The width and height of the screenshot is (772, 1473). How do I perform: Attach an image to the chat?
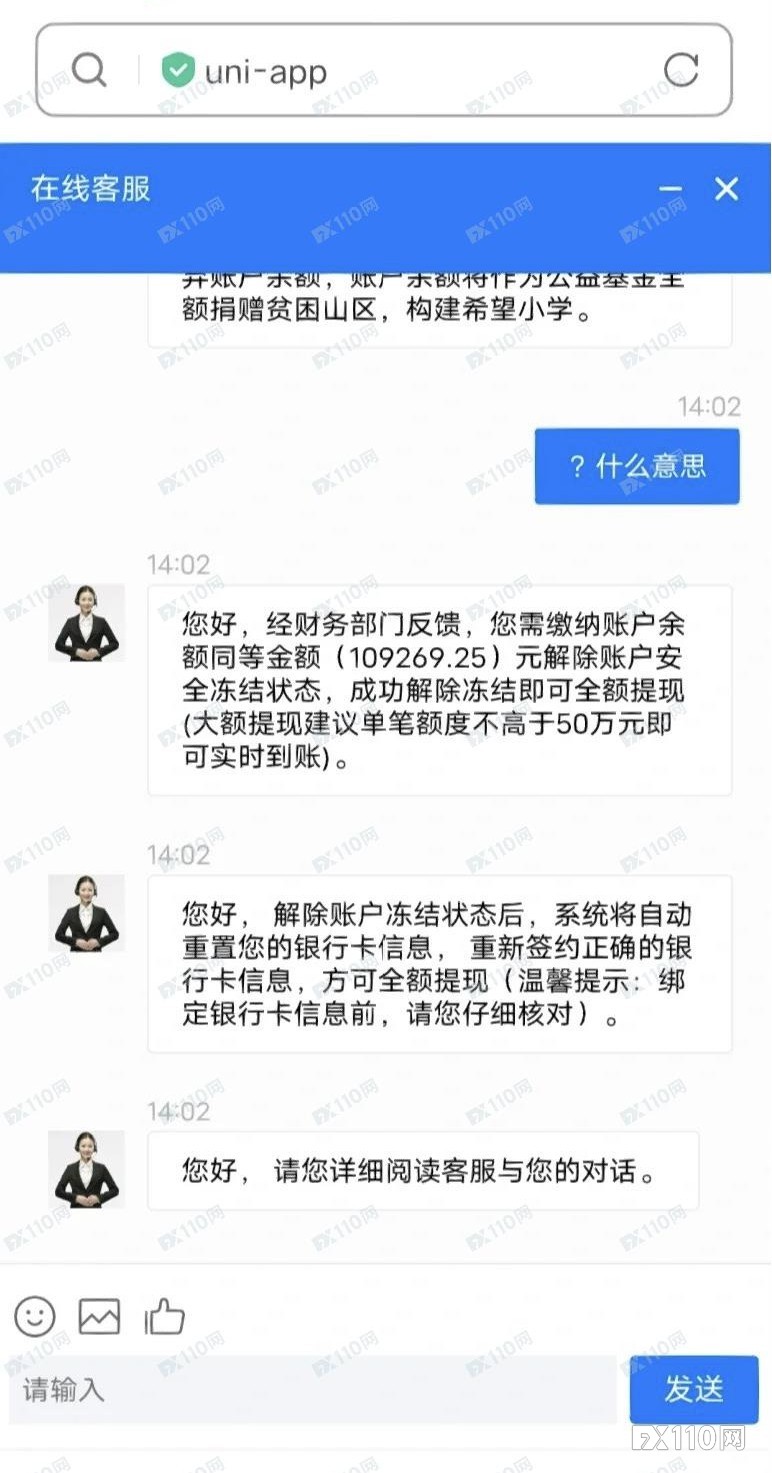100,1316
